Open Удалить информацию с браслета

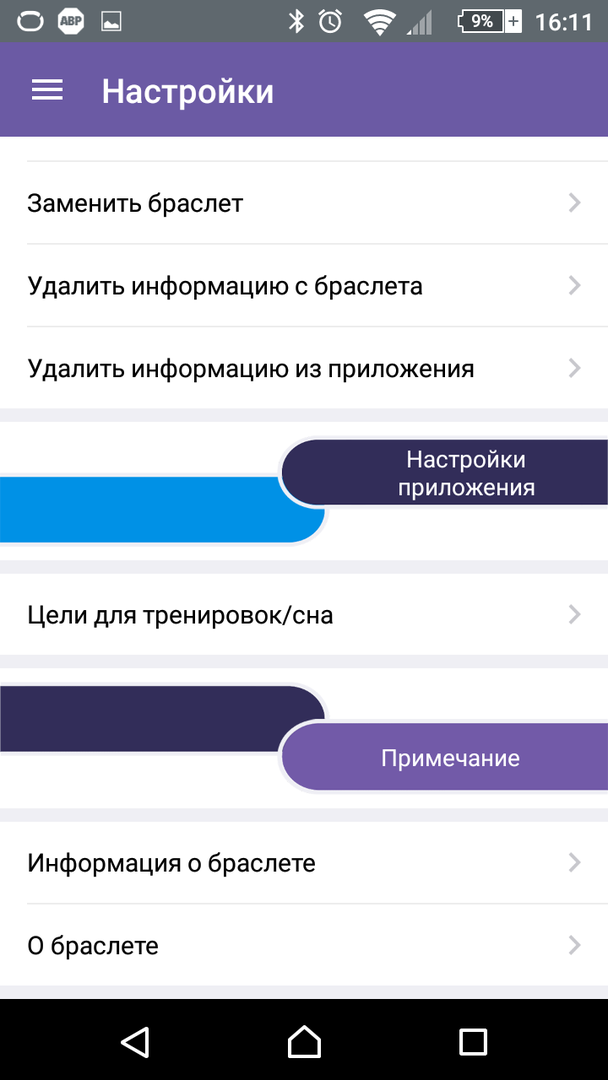coord(303,286)
